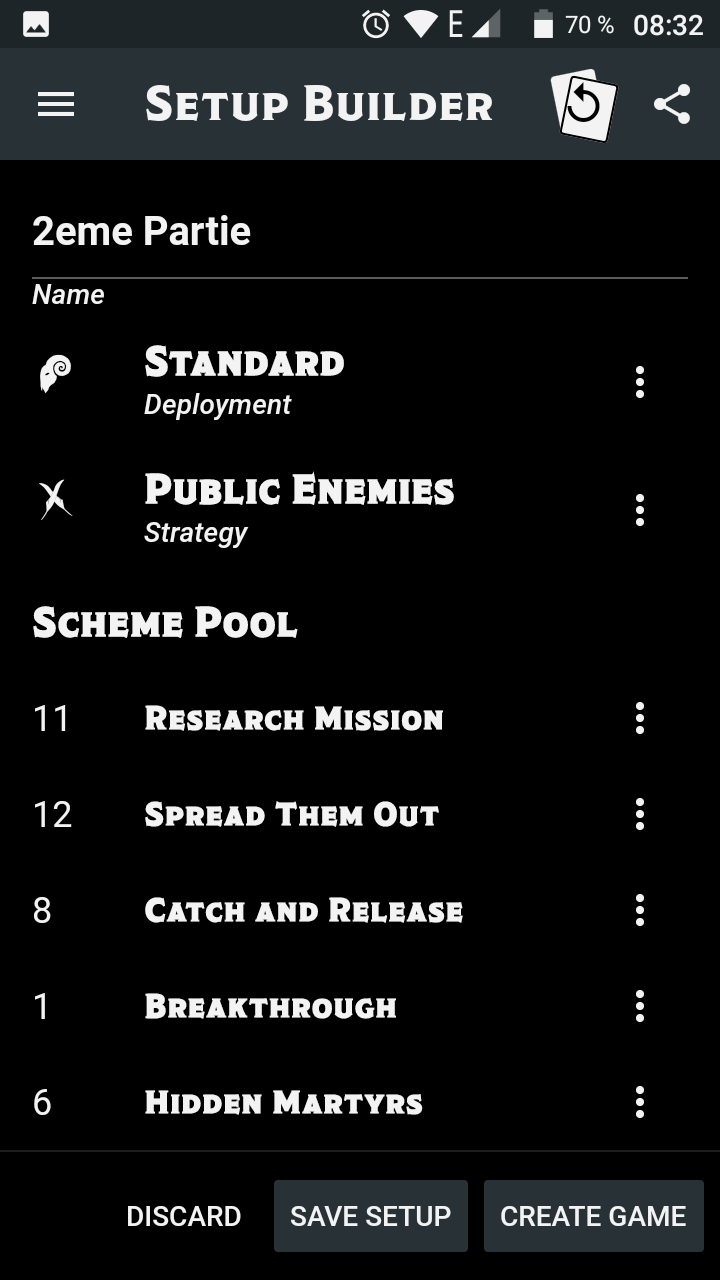
Task: Select the Research Mission scheme entry
Action: click(x=294, y=718)
